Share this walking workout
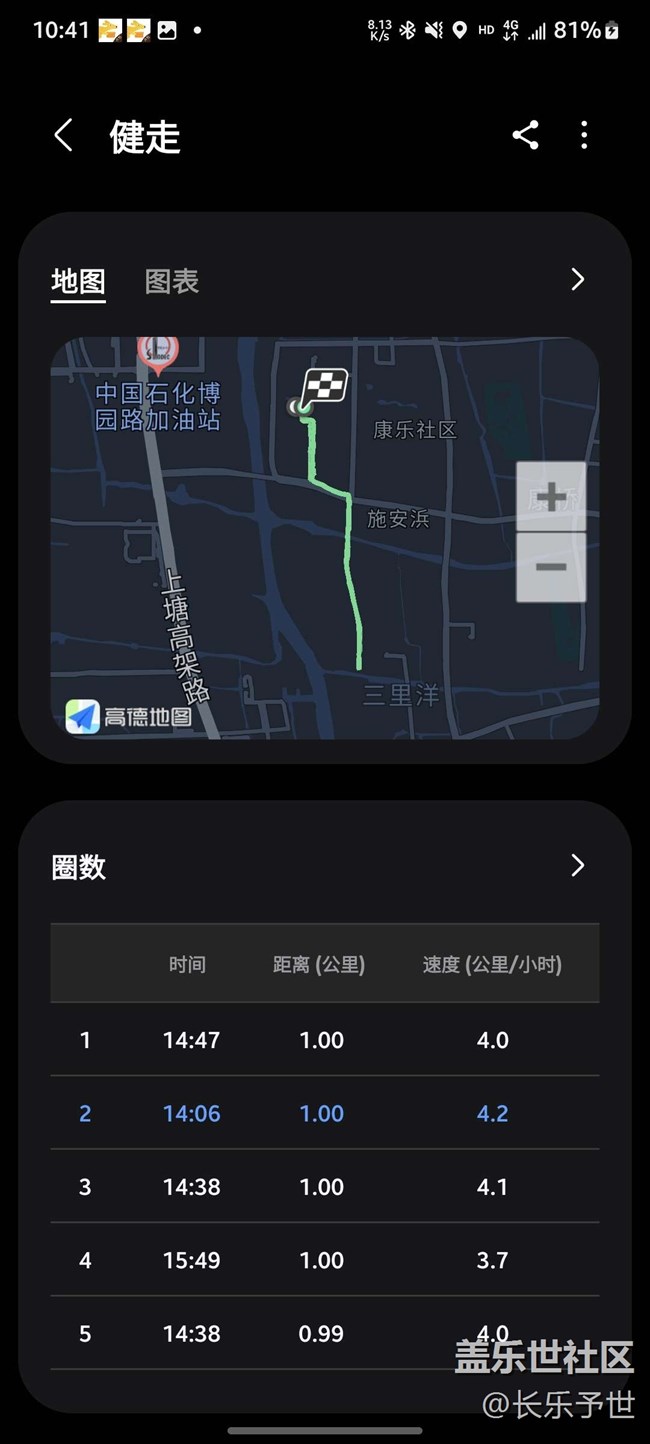650x1444 pixels. click(525, 135)
